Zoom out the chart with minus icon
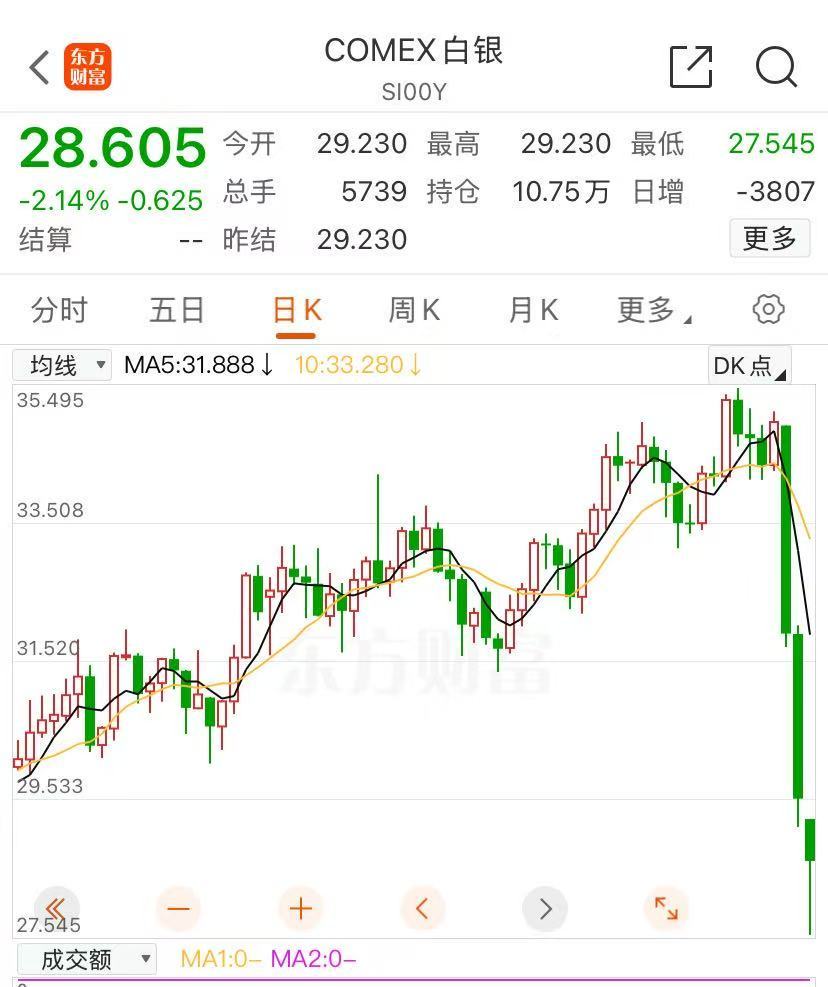Viewport: 828px width, 987px height. point(178,908)
